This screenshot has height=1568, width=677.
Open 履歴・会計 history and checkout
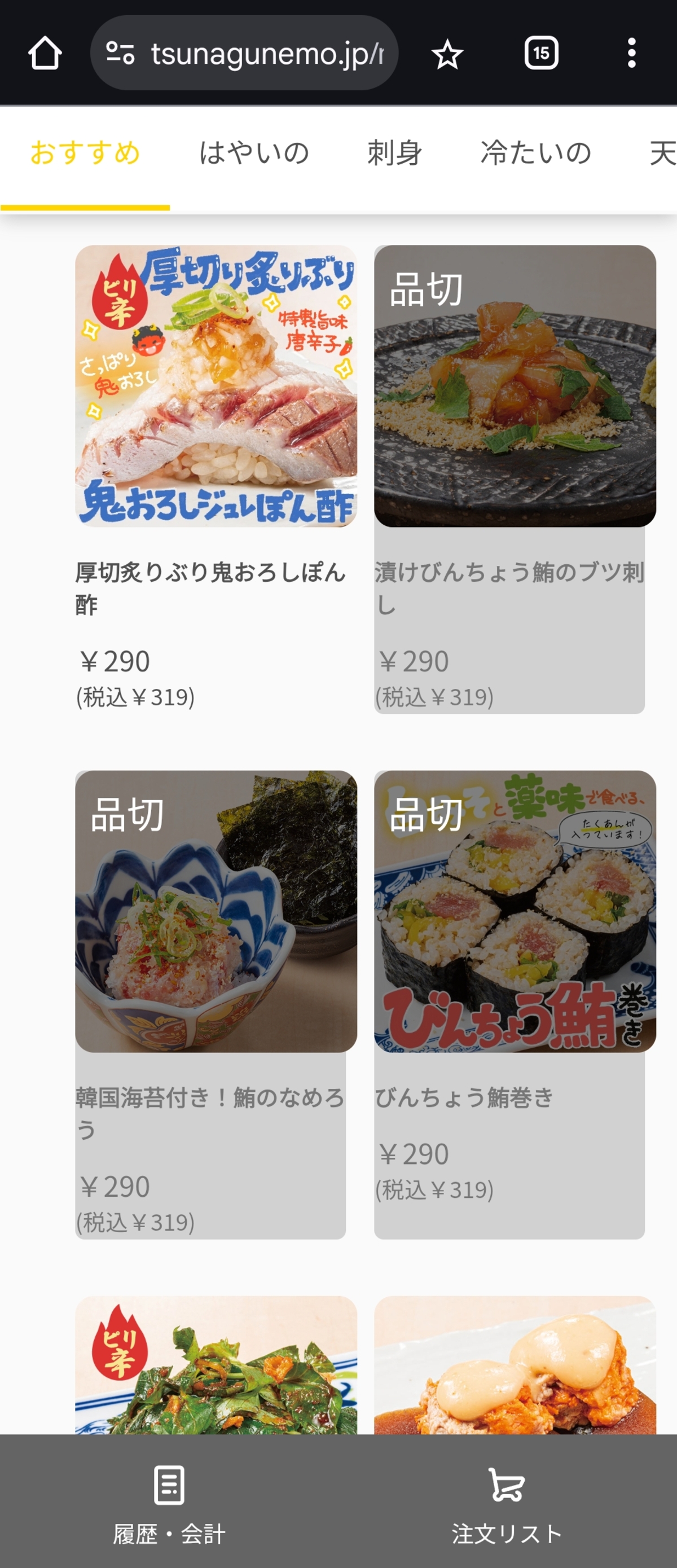tap(169, 1502)
